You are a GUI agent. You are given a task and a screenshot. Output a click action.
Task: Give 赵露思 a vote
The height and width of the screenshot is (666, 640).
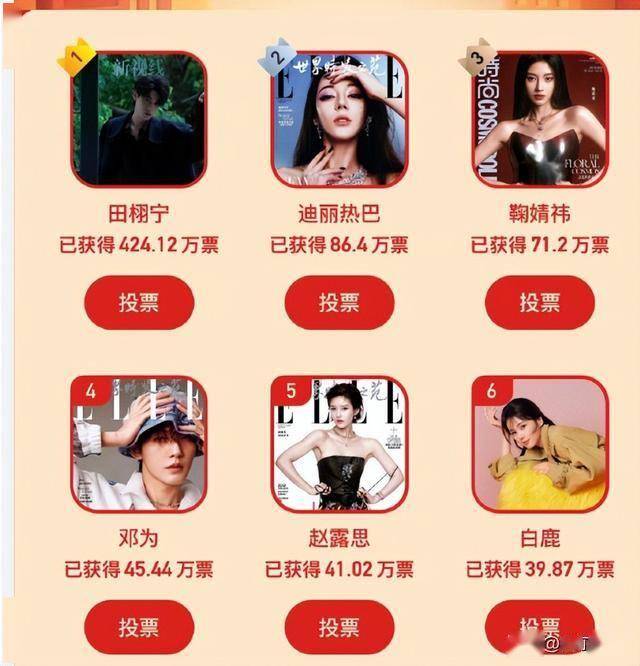coord(339,627)
